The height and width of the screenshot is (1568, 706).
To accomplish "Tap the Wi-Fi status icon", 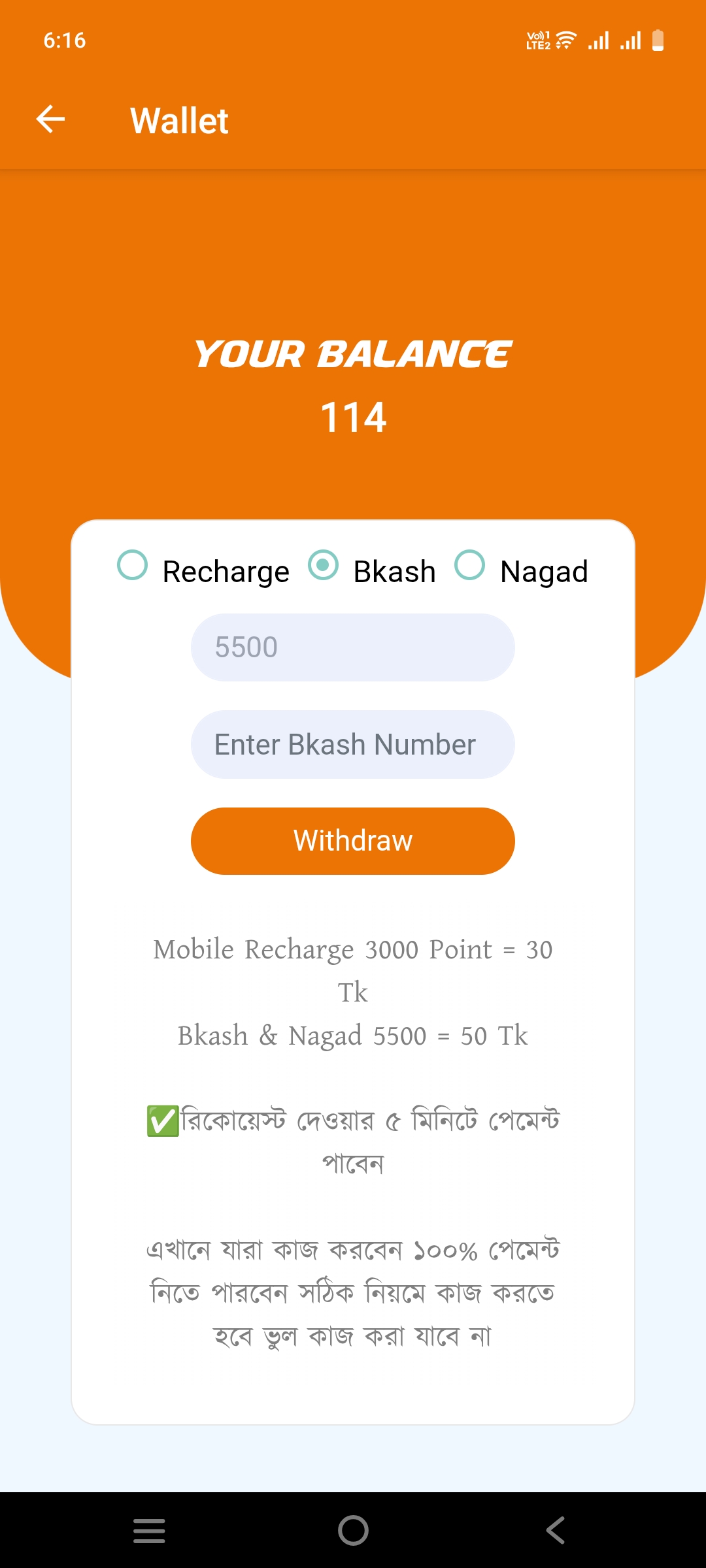I will pyautogui.click(x=563, y=41).
